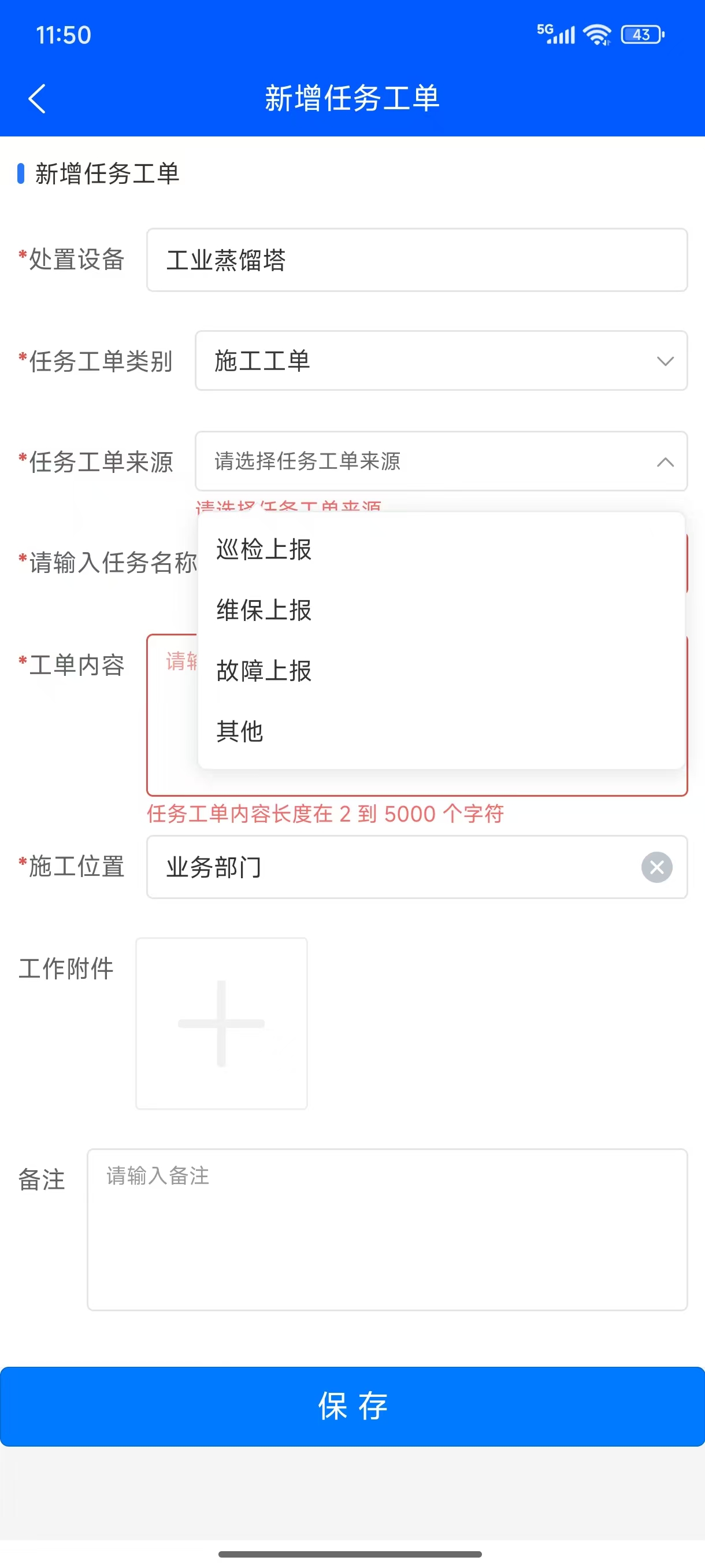Select 其他 in the dropdown list
This screenshot has width=705, height=1568.
click(240, 731)
